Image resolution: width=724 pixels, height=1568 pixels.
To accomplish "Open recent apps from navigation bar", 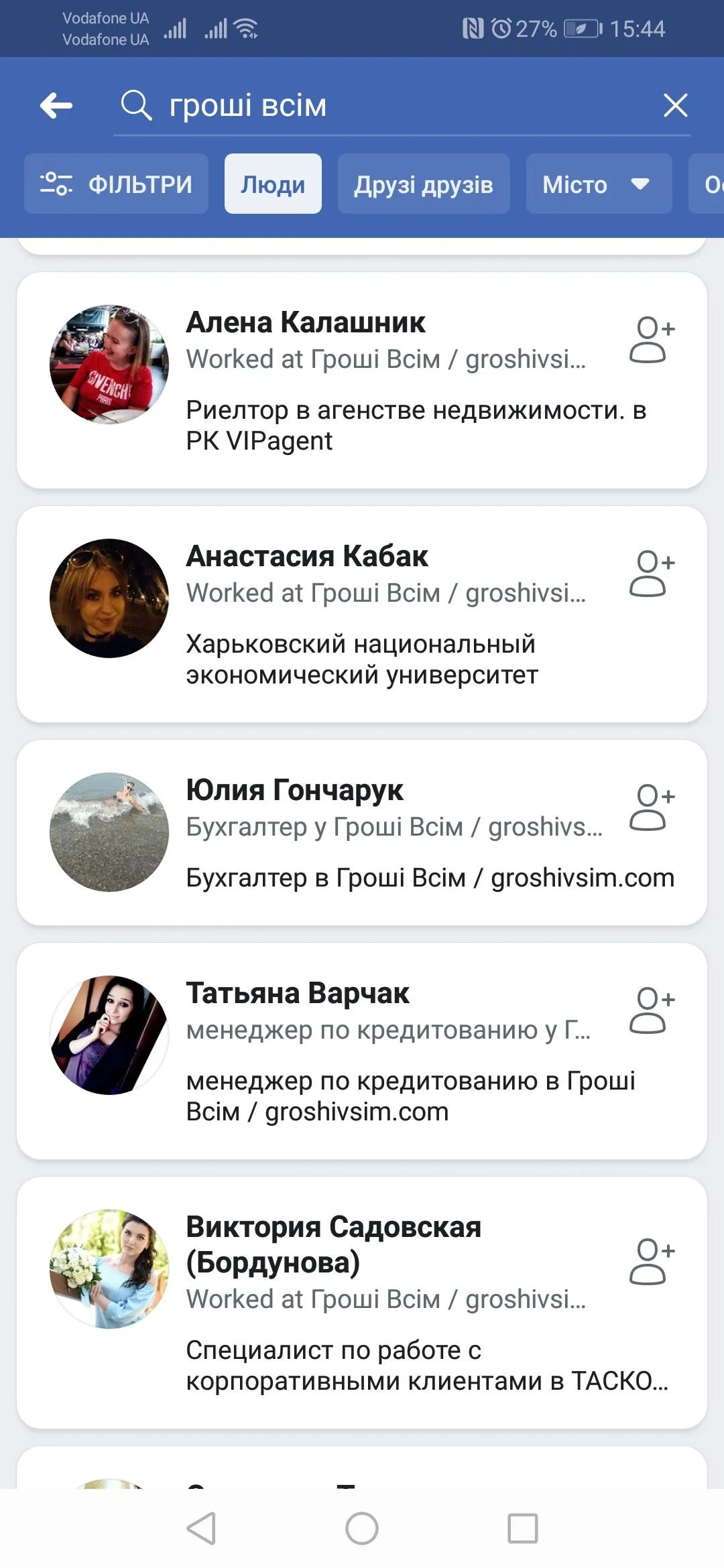I will coord(523,1528).
